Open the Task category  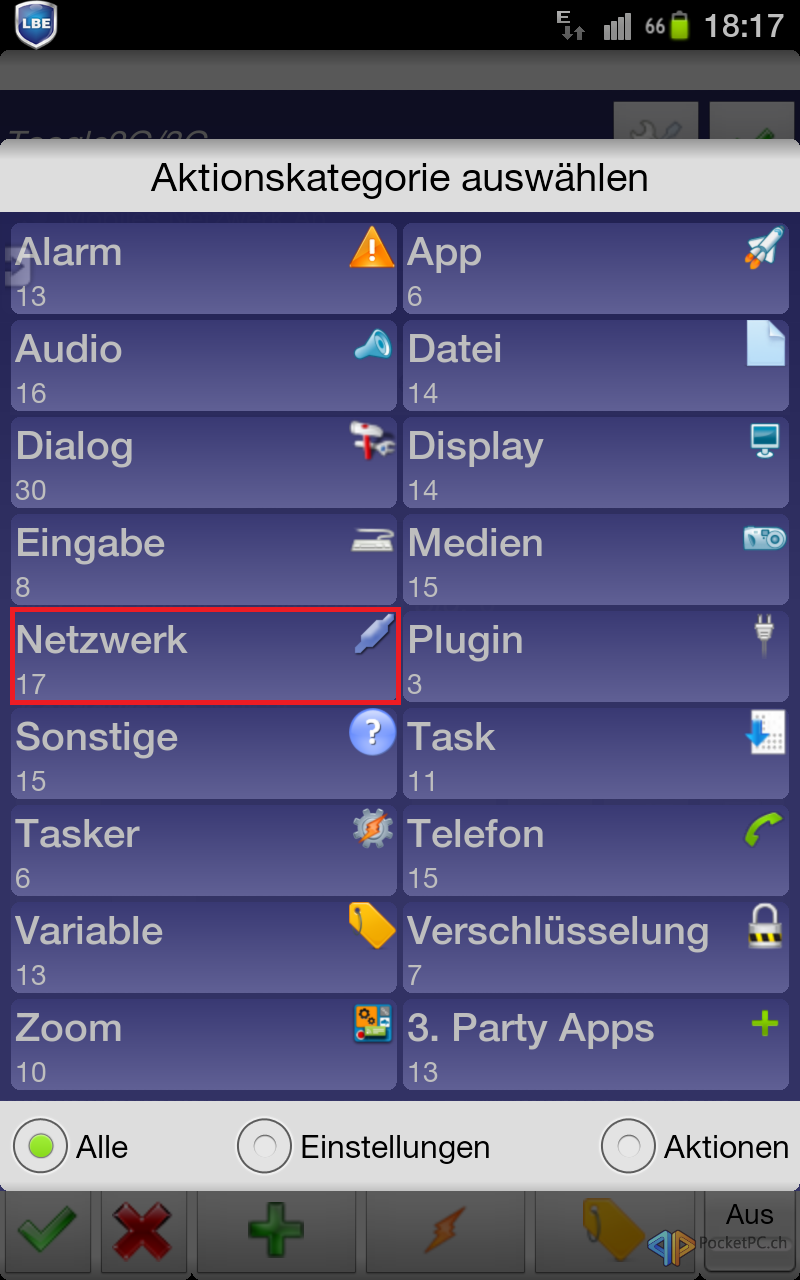click(x=596, y=753)
